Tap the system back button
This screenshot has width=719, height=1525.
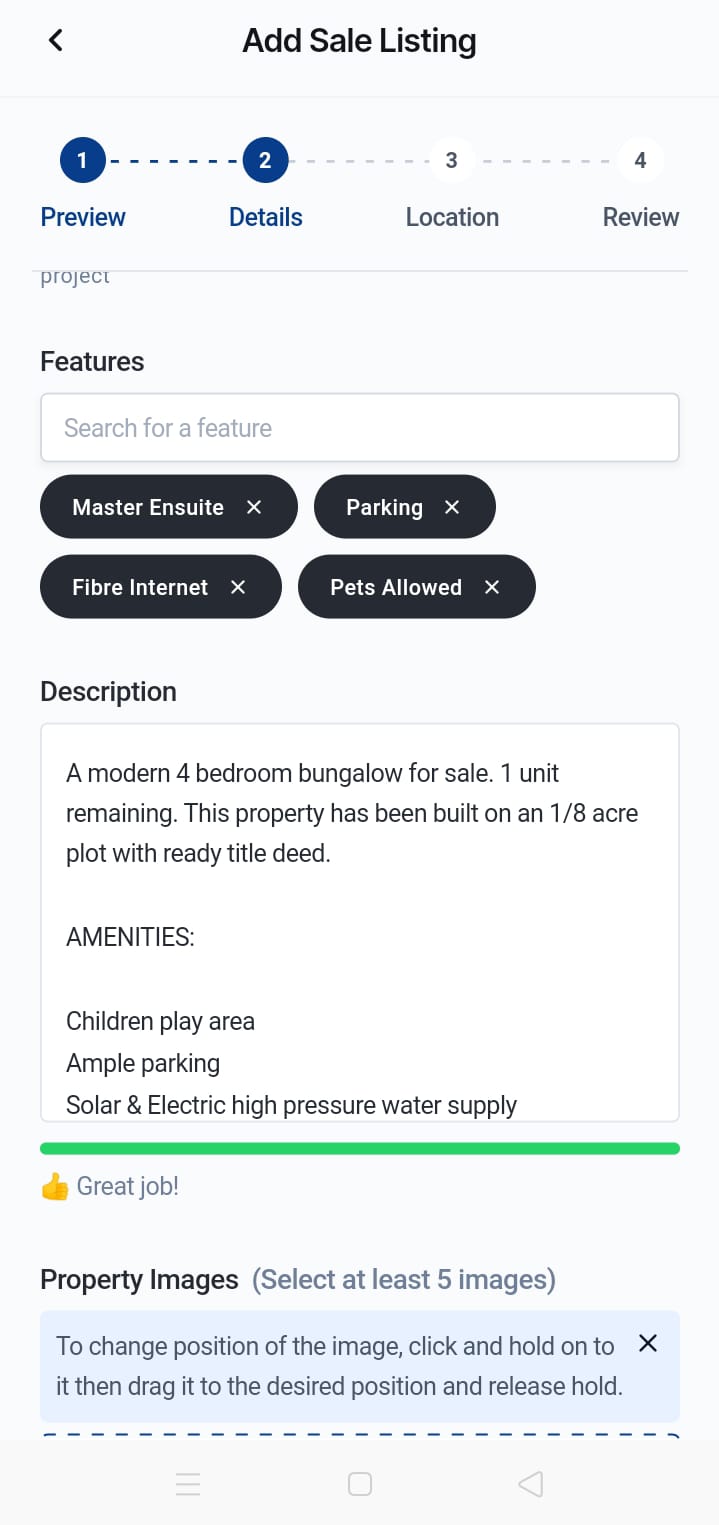531,1484
